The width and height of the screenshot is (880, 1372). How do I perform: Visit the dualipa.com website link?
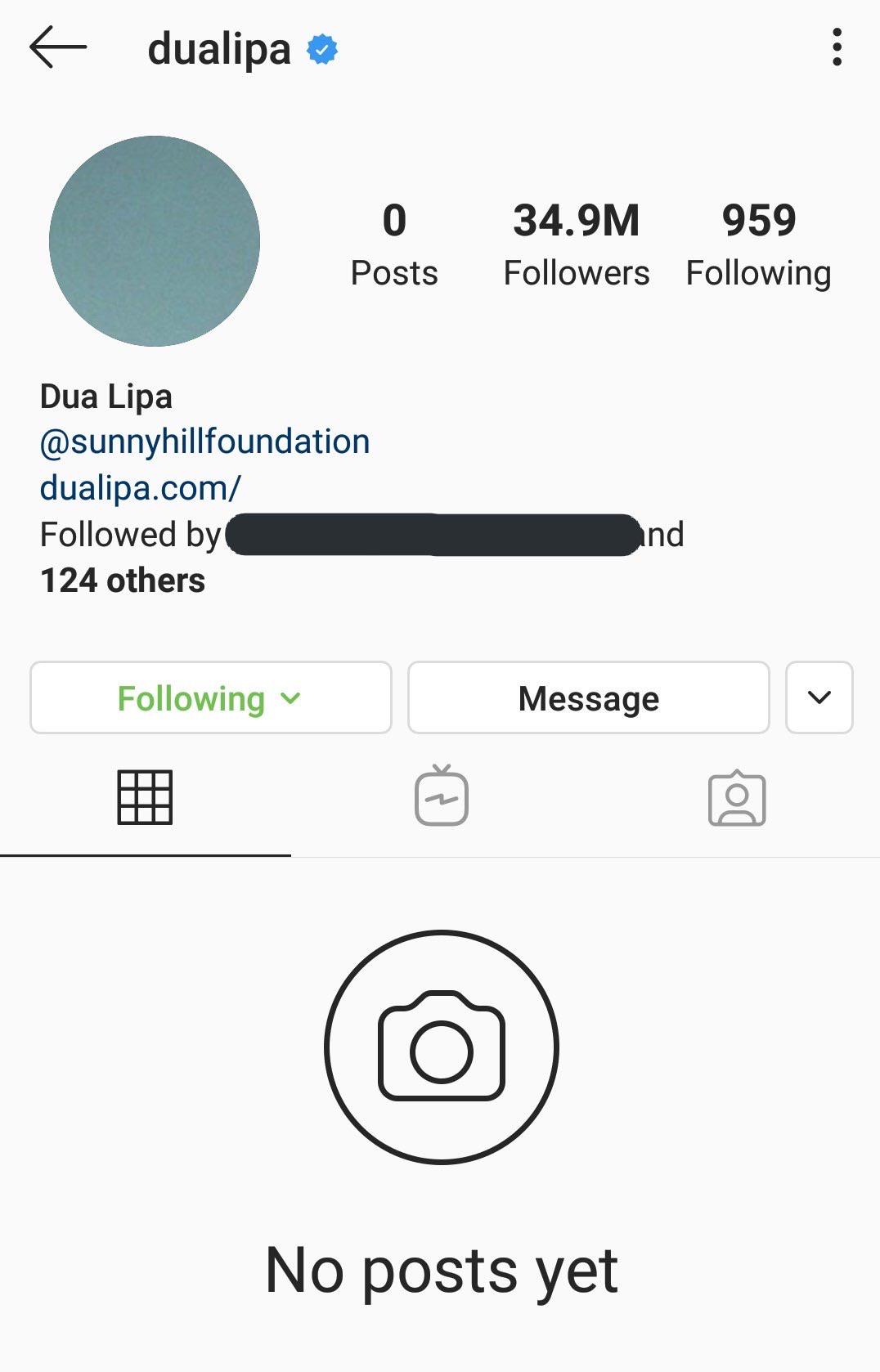coord(140,488)
